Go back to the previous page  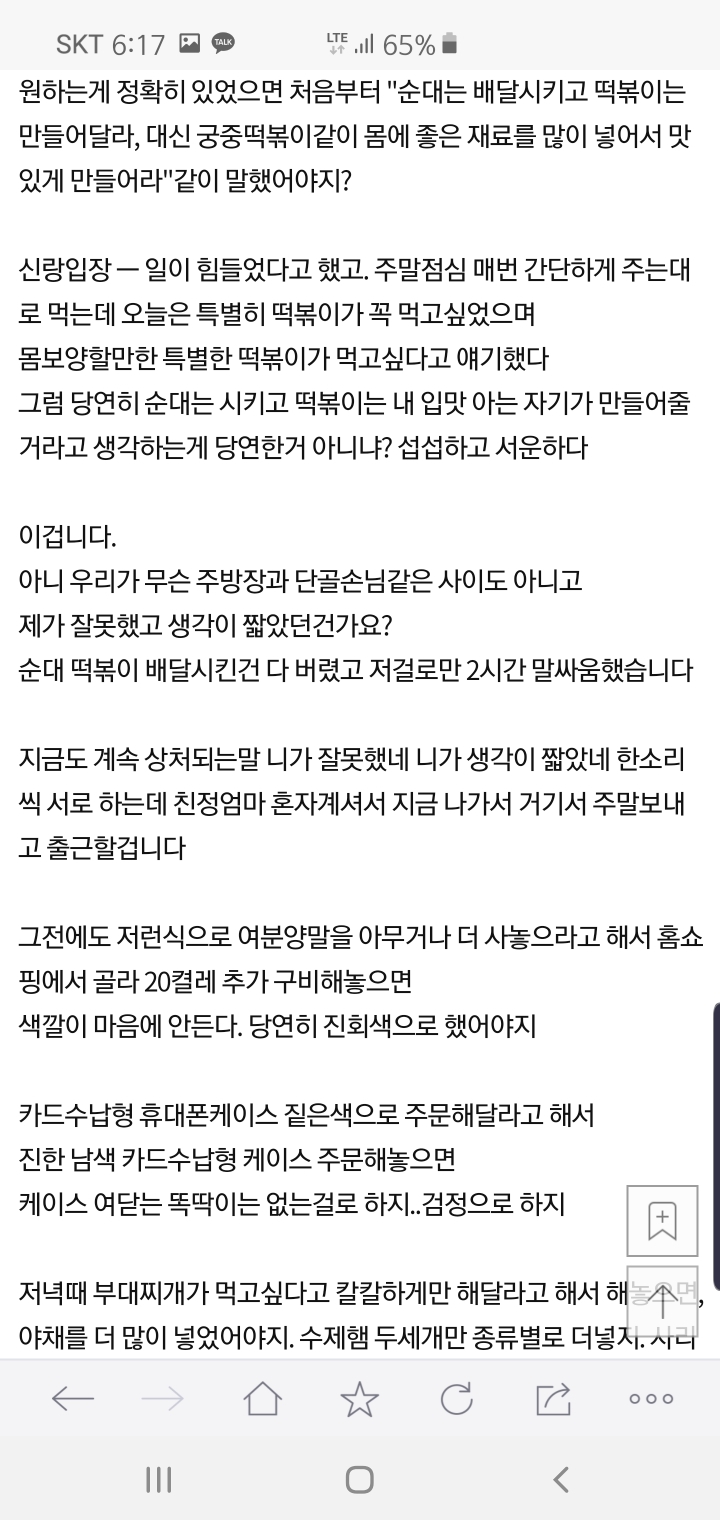(72, 1399)
